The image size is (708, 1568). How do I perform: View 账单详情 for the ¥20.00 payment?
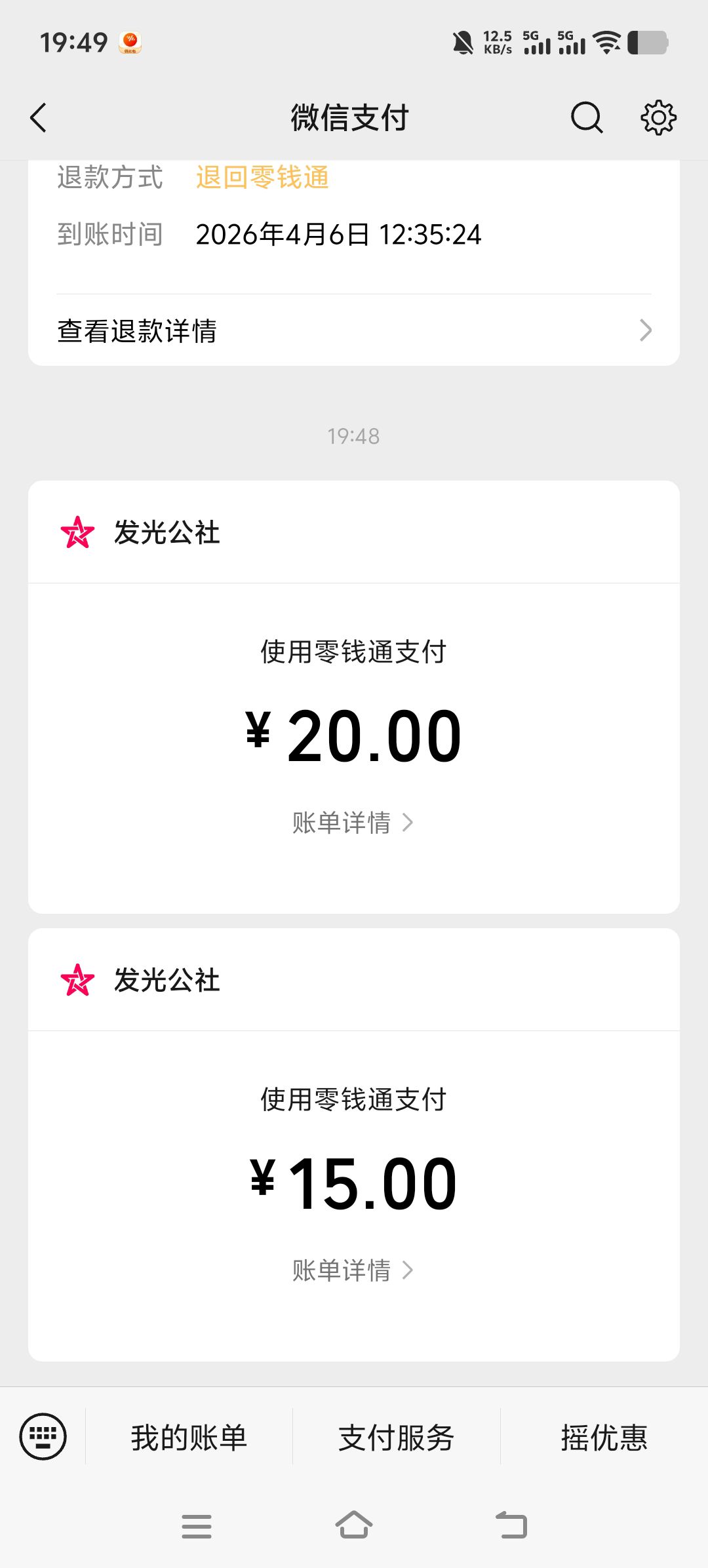click(353, 823)
